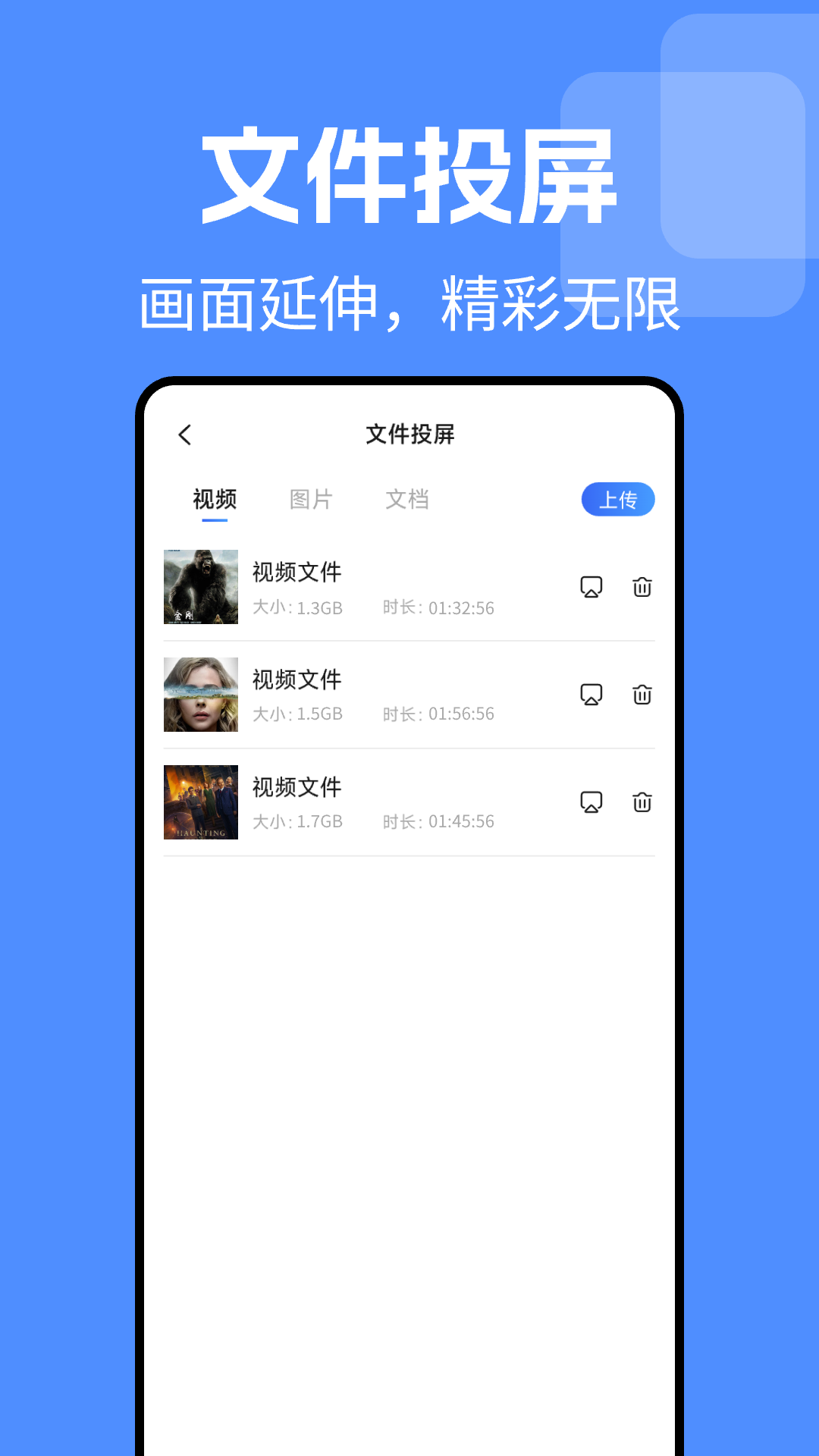The image size is (819, 1456).
Task: Open the Haunting movie thumbnail
Action: [x=202, y=802]
